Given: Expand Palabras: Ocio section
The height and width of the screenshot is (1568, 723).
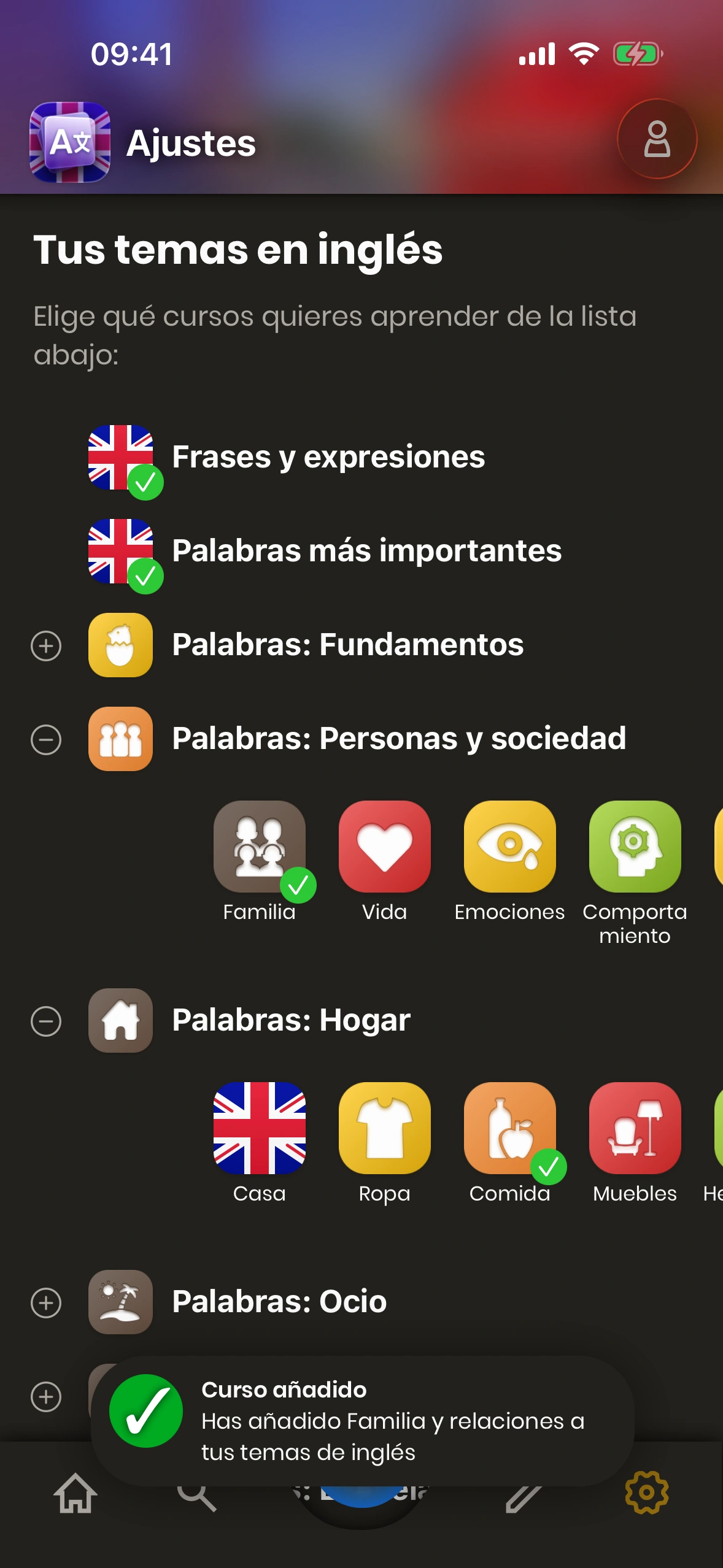Looking at the screenshot, I should [x=46, y=1303].
